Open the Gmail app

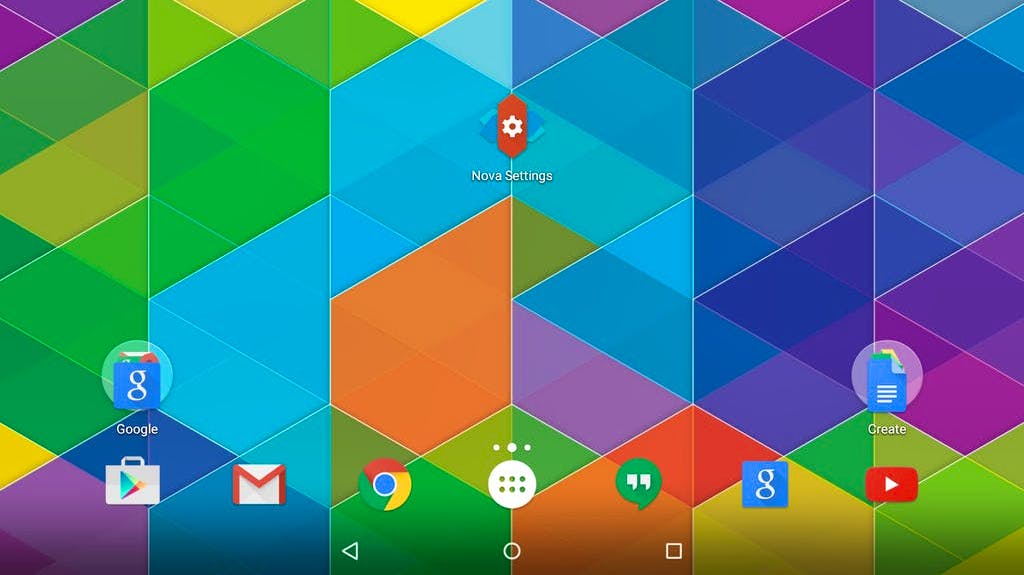point(259,485)
